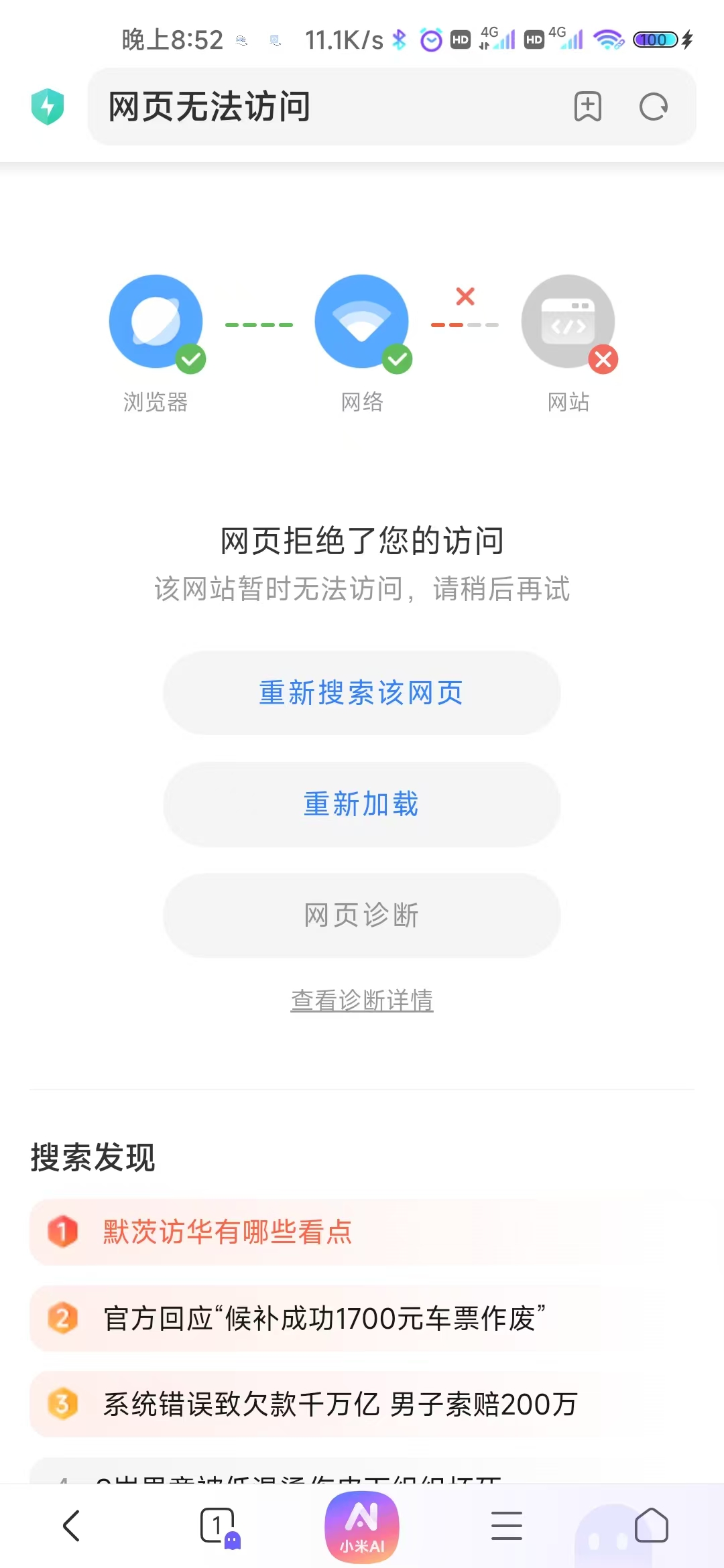Tap the green security shield icon
Viewport: 724px width, 1568px height.
[48, 107]
